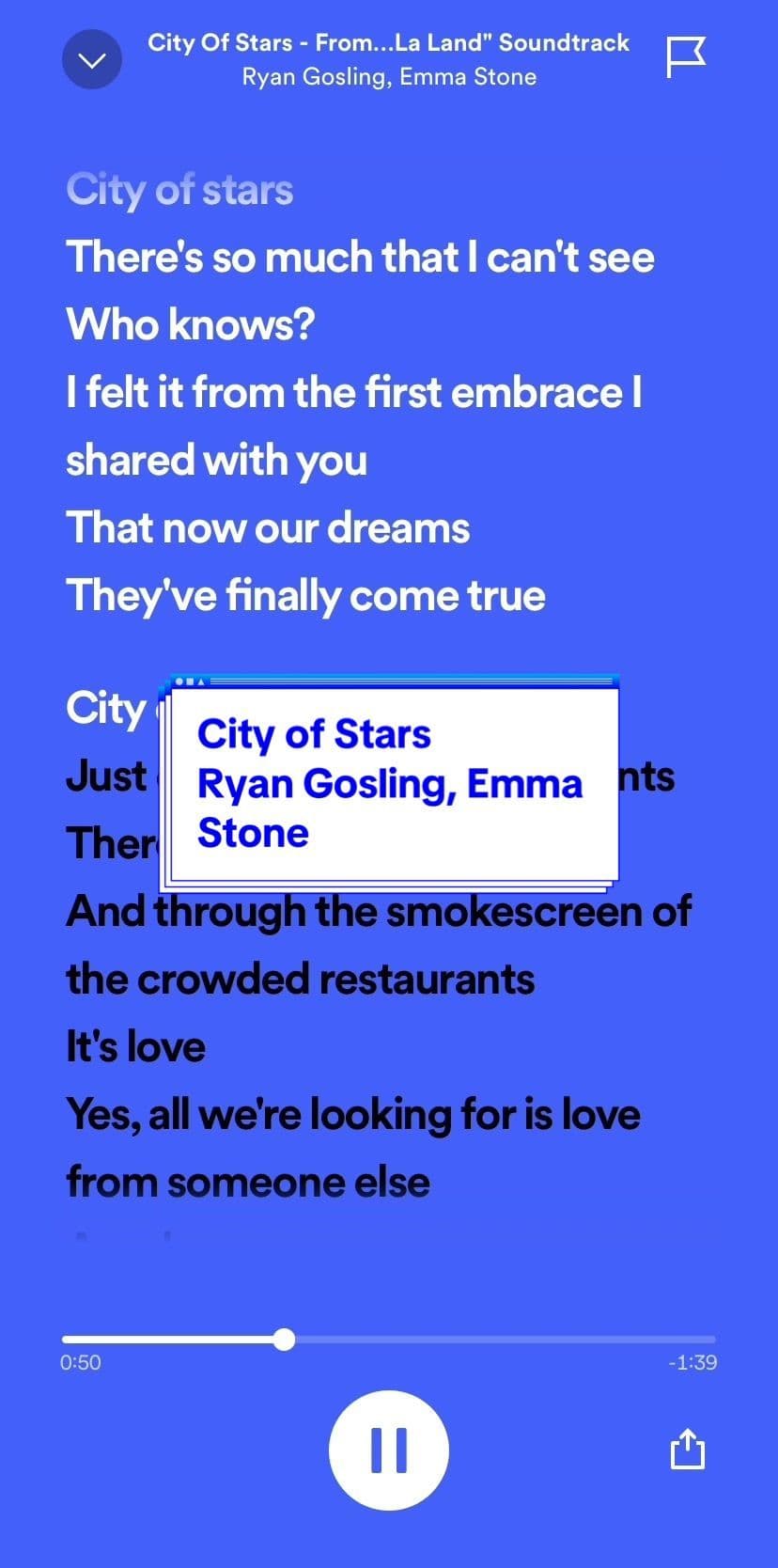Image resolution: width=778 pixels, height=1568 pixels.
Task: Collapse the Now Playing view via the chevron
Action: pos(91,59)
